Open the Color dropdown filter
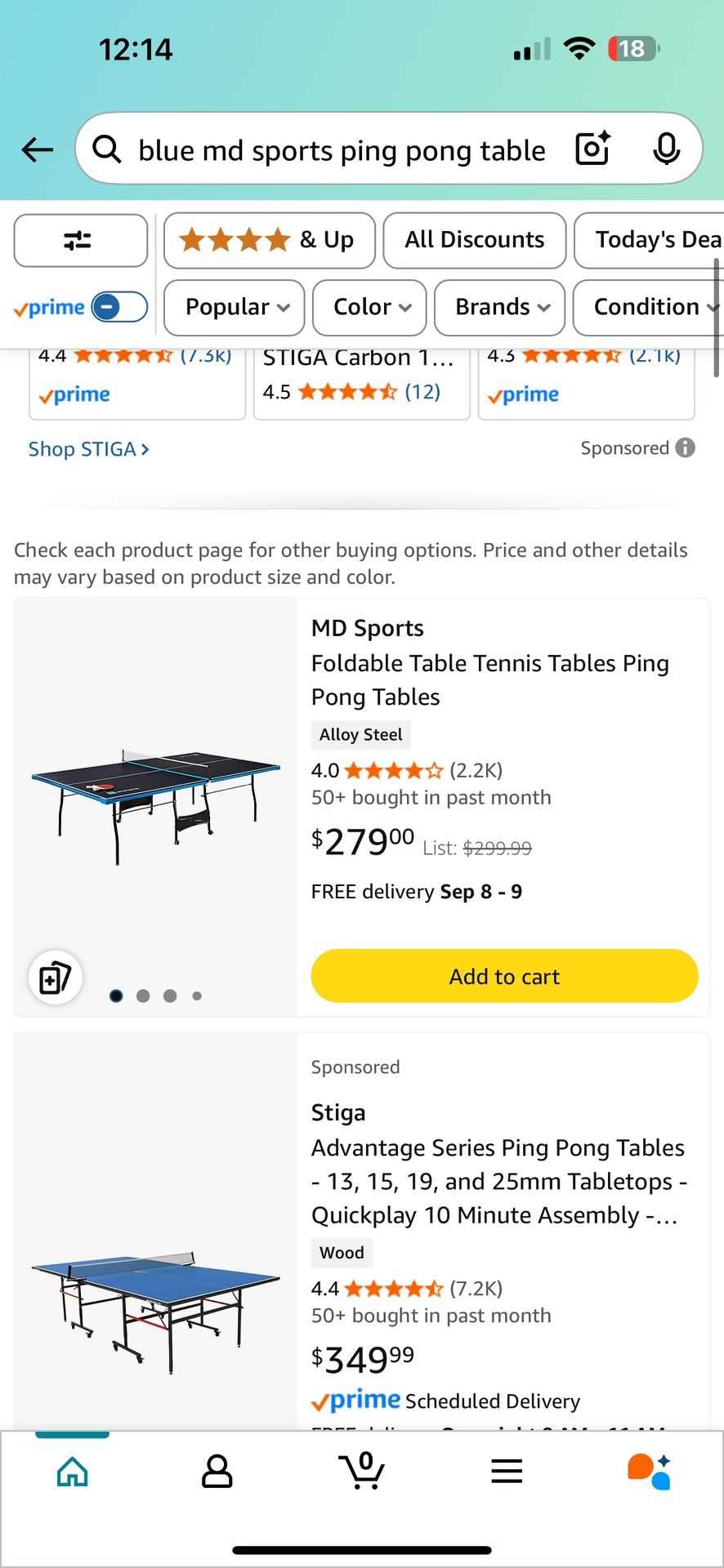Image resolution: width=724 pixels, height=1568 pixels. [369, 308]
